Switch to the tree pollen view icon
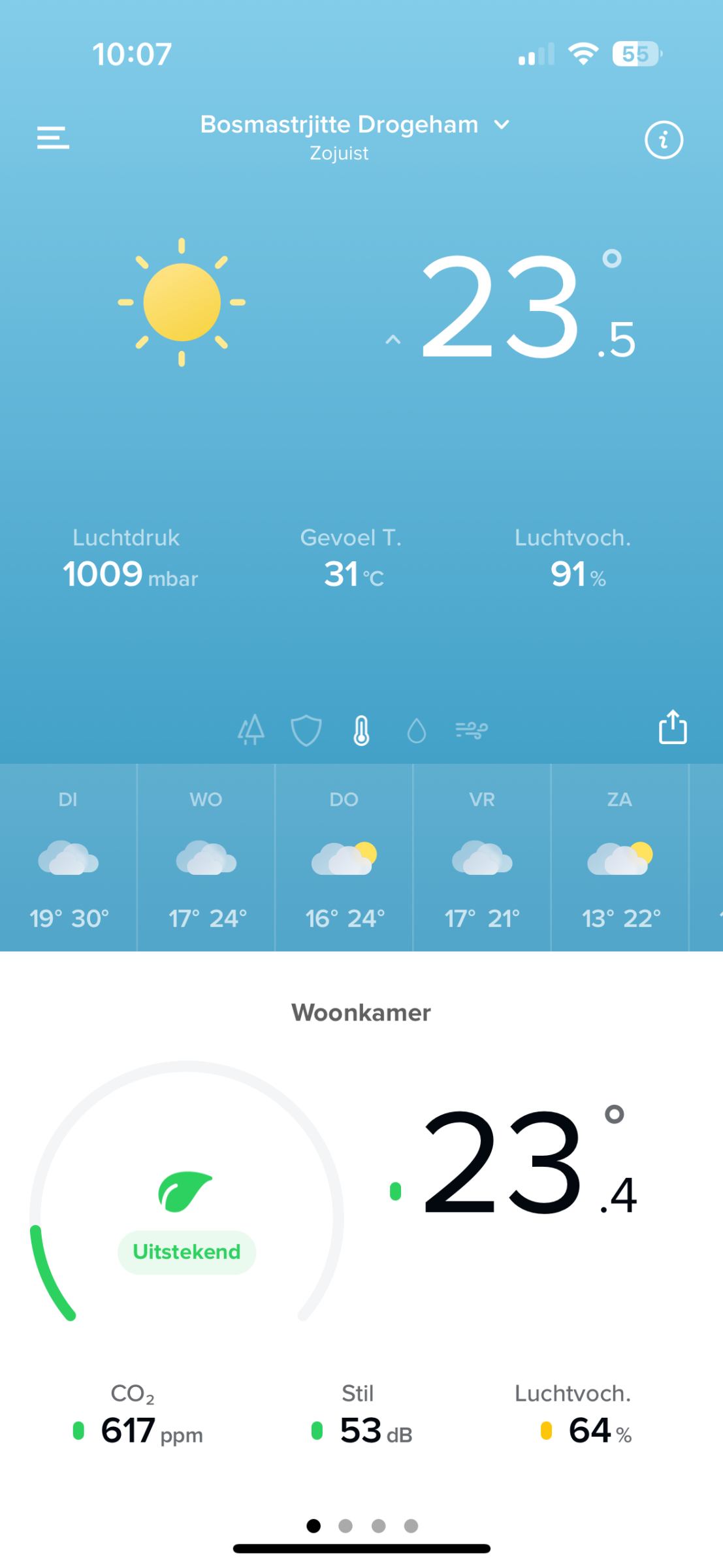The image size is (723, 1568). click(x=251, y=730)
